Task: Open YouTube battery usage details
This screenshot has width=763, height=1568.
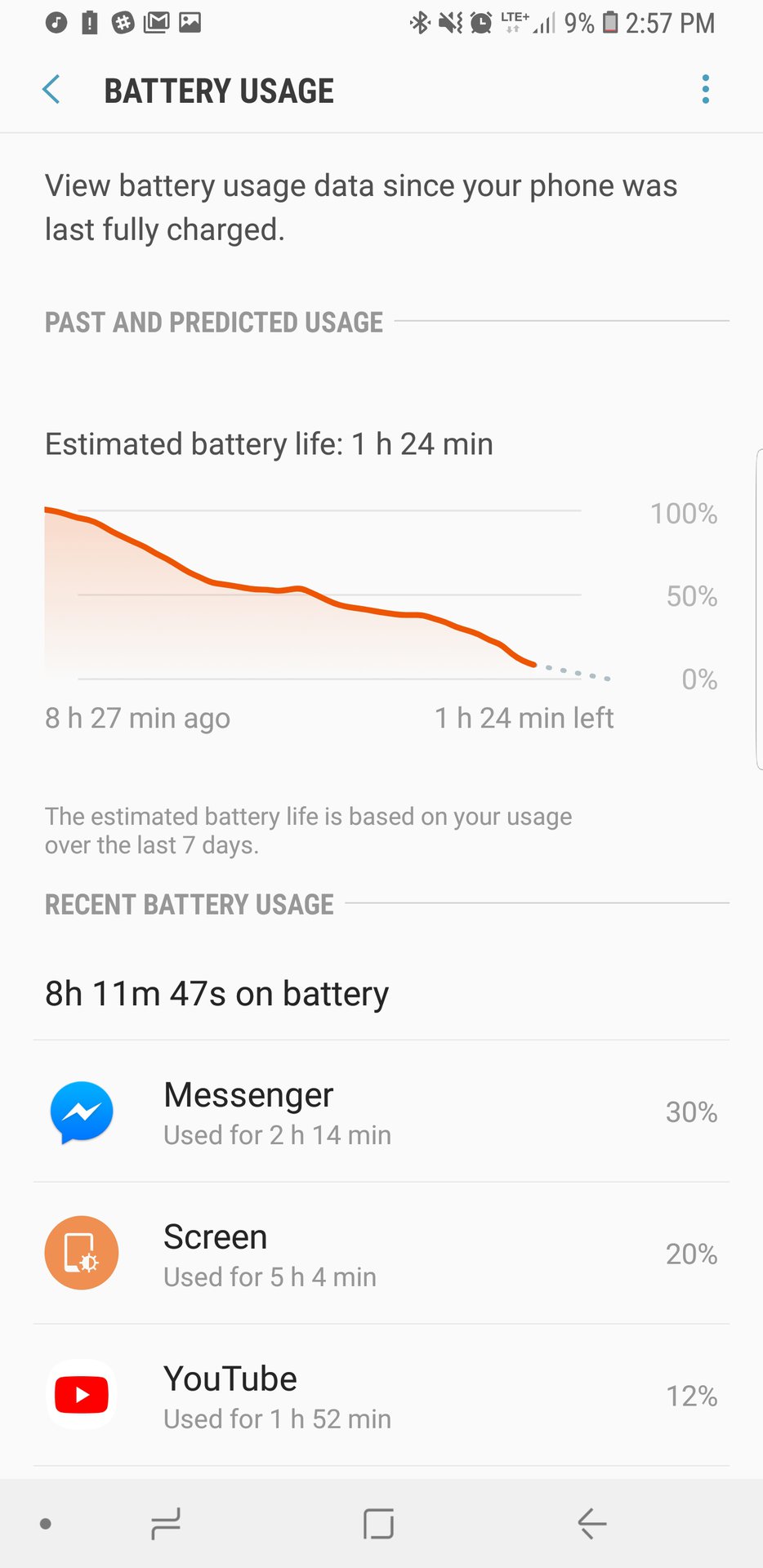Action: [x=381, y=1396]
